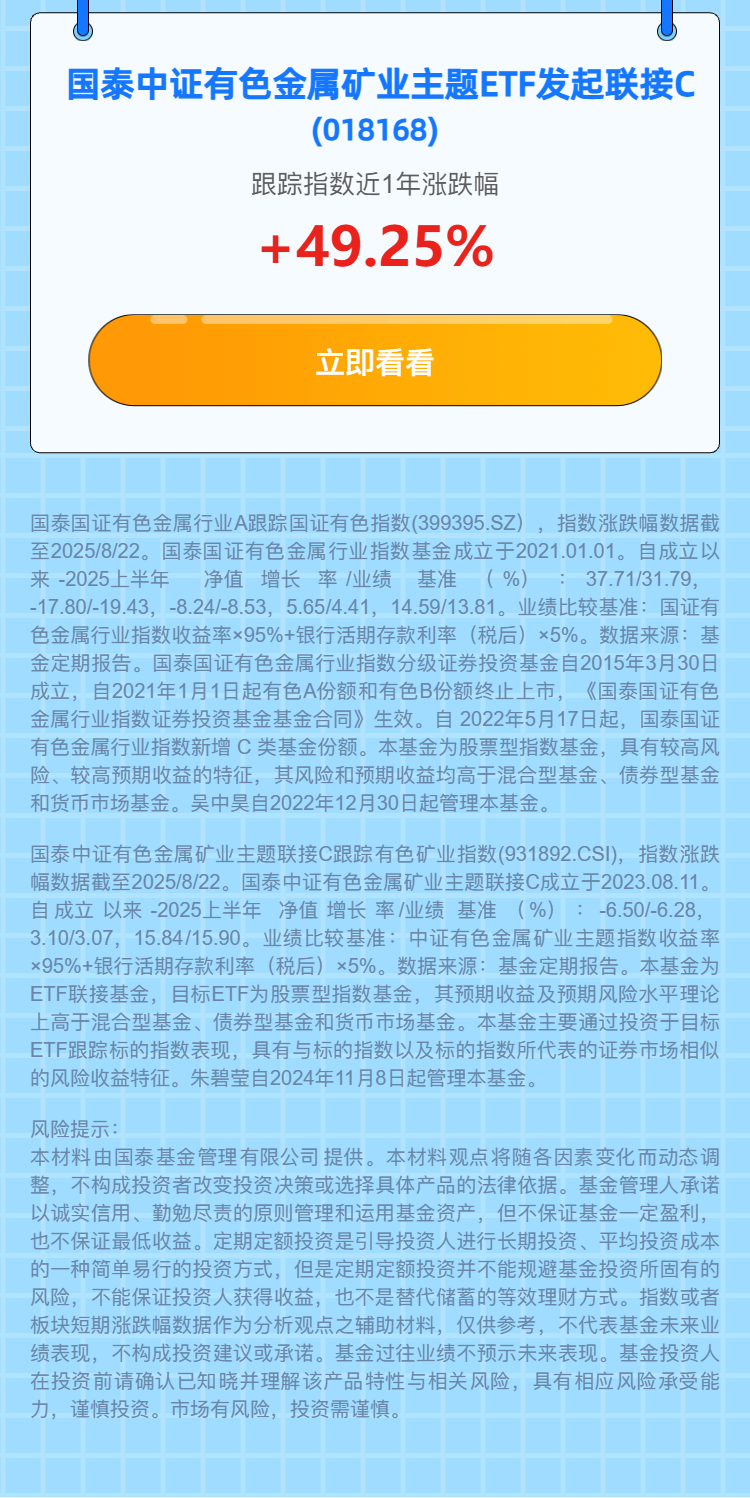Tap the 立即看看 button

click(375, 361)
